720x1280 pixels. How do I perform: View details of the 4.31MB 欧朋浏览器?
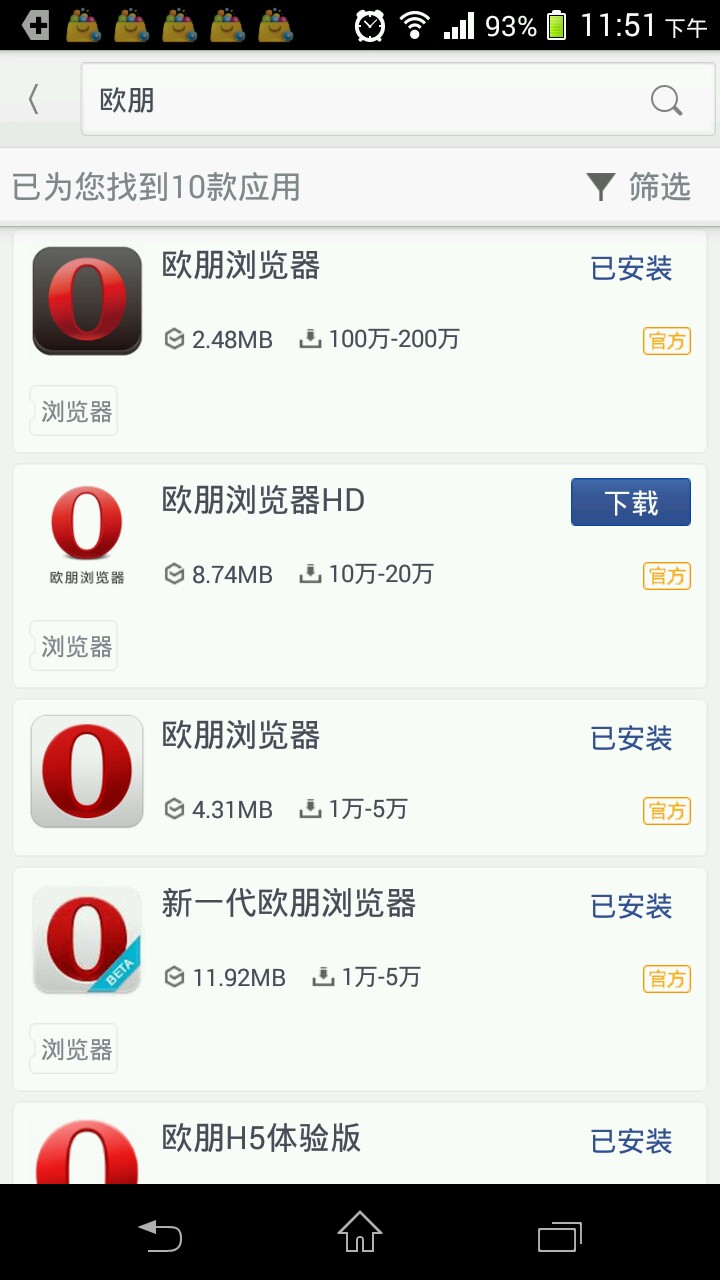pyautogui.click(x=240, y=737)
